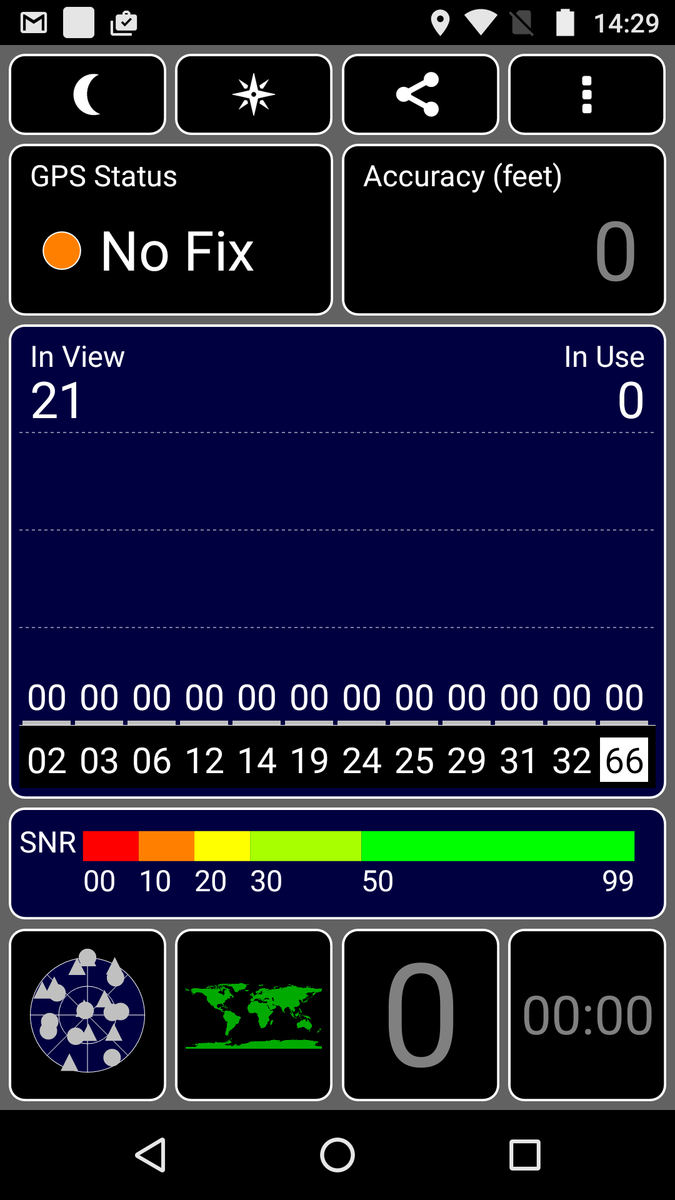
Task: Tap the Accuracy (feet) tile
Action: pyautogui.click(x=503, y=230)
